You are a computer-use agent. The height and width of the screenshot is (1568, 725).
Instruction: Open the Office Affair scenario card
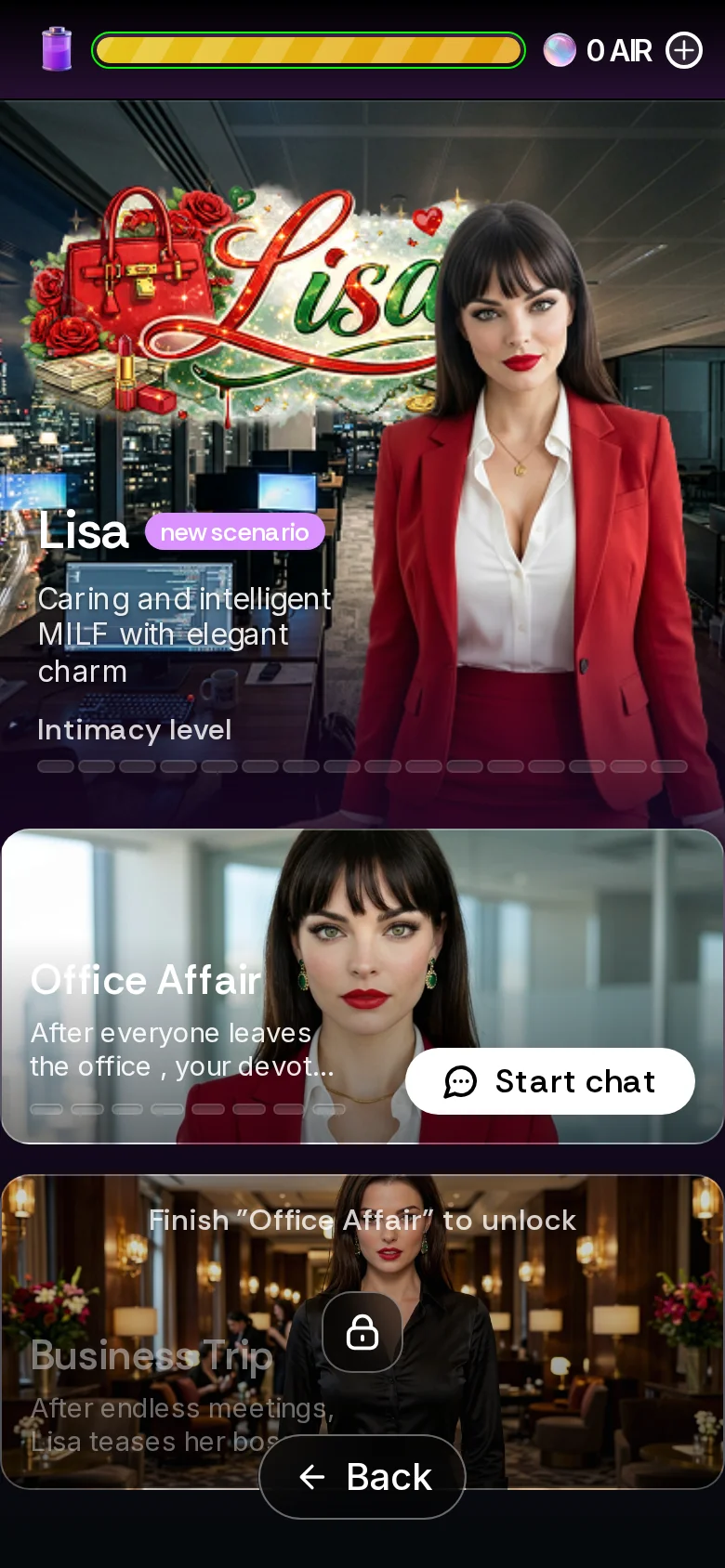click(362, 987)
